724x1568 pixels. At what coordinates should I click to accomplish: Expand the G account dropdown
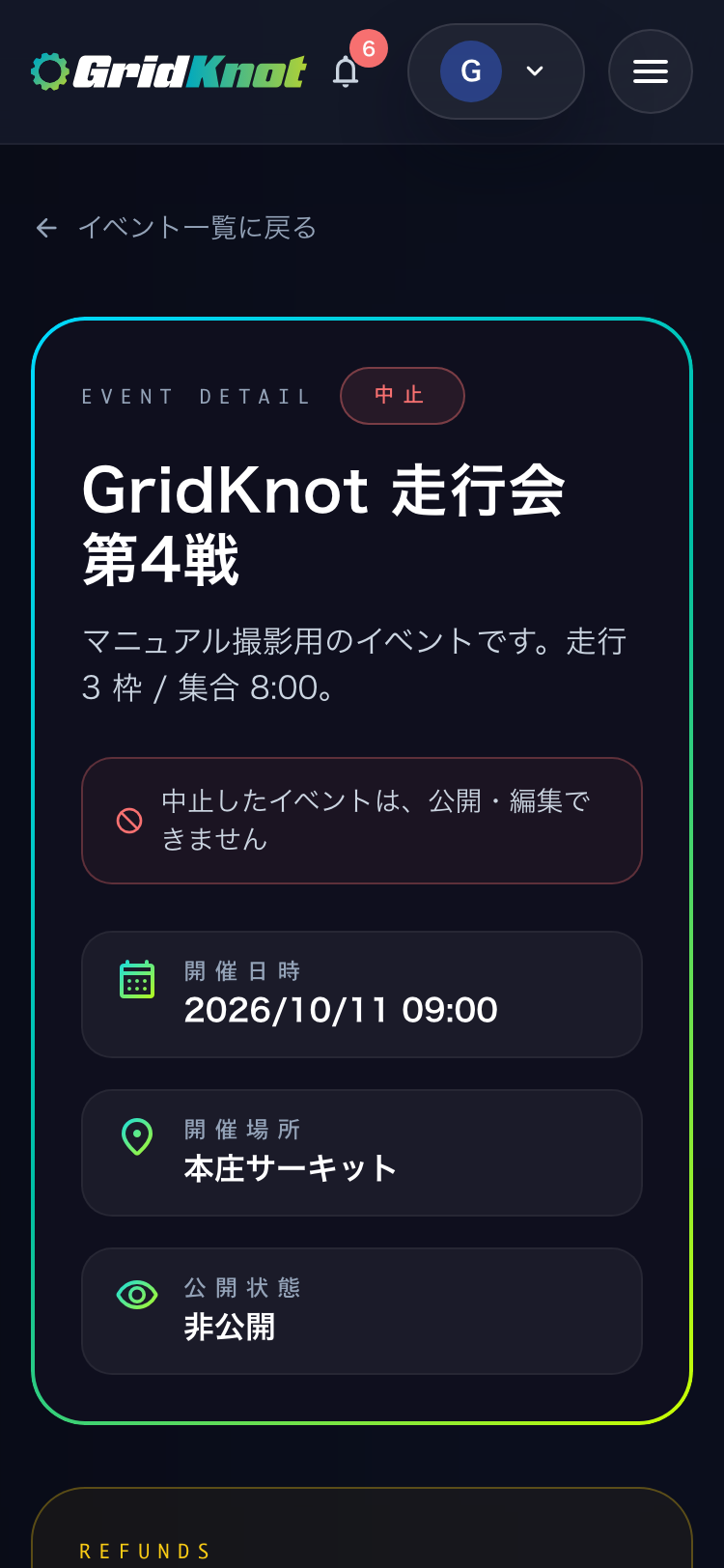point(496,71)
